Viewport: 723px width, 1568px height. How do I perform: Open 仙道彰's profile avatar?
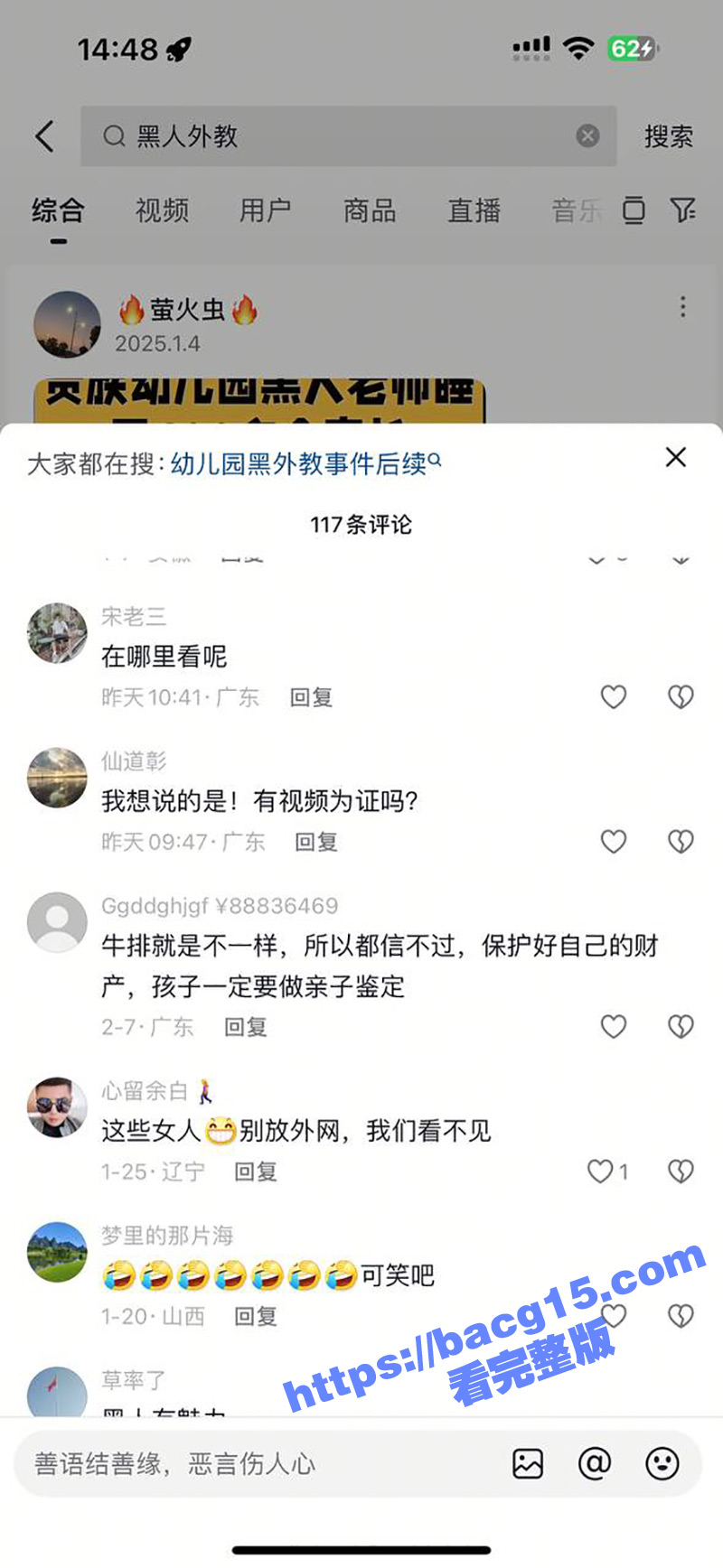57,778
